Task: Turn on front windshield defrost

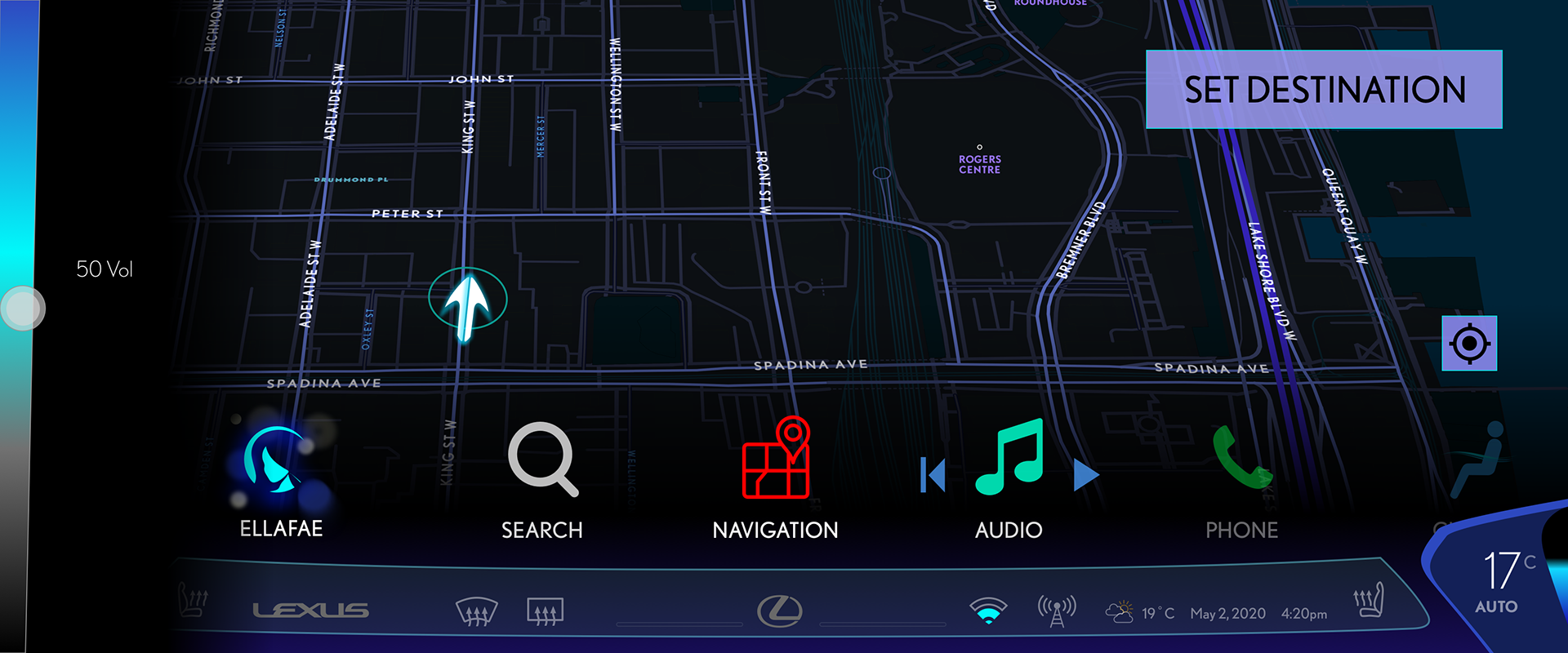Action: pyautogui.click(x=475, y=611)
